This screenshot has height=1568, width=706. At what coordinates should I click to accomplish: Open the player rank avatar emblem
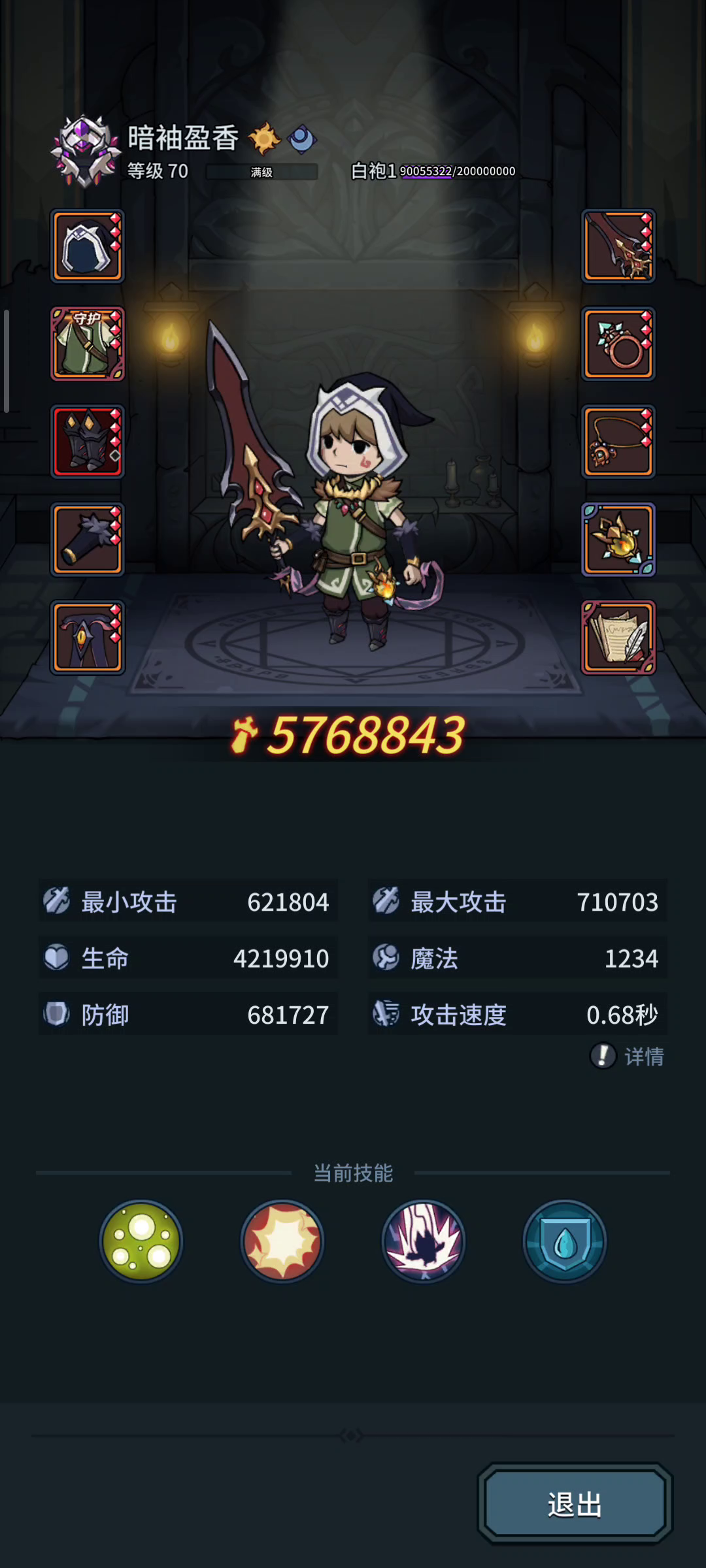[86, 152]
